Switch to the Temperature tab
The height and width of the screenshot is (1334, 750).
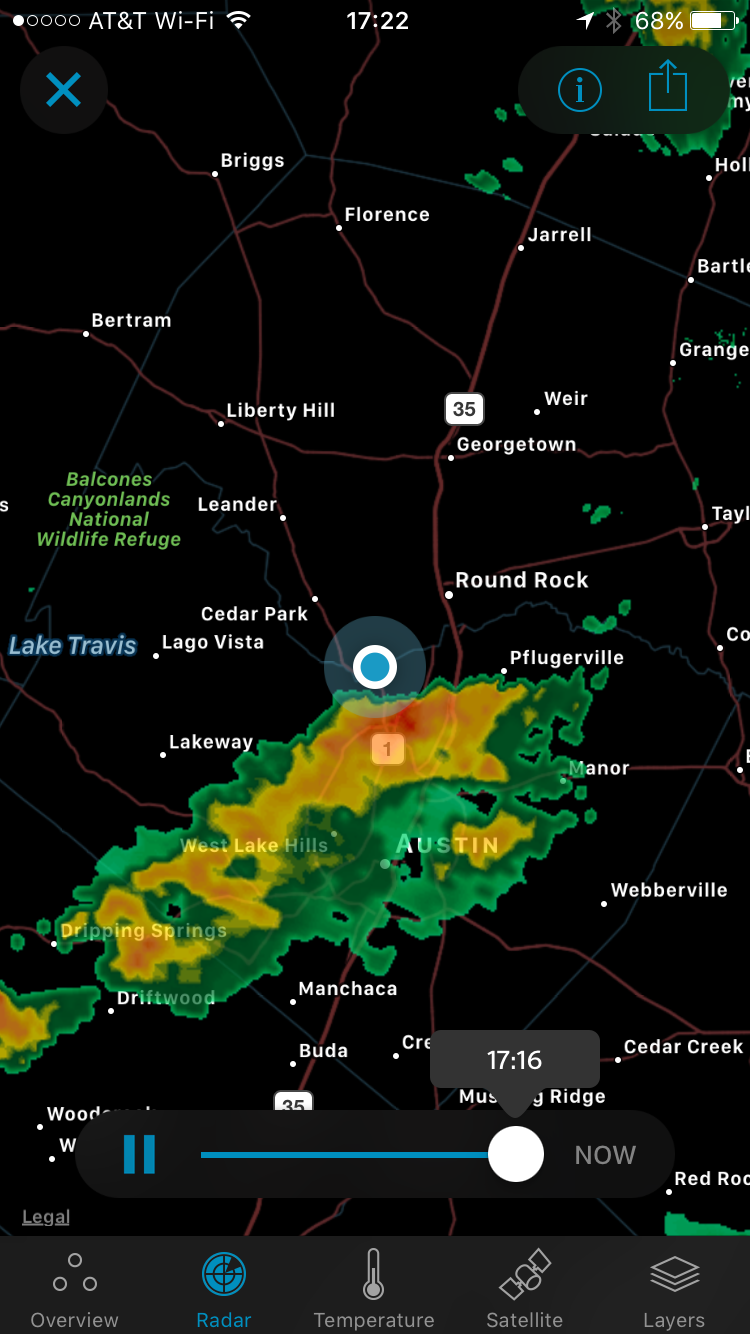click(x=374, y=1290)
